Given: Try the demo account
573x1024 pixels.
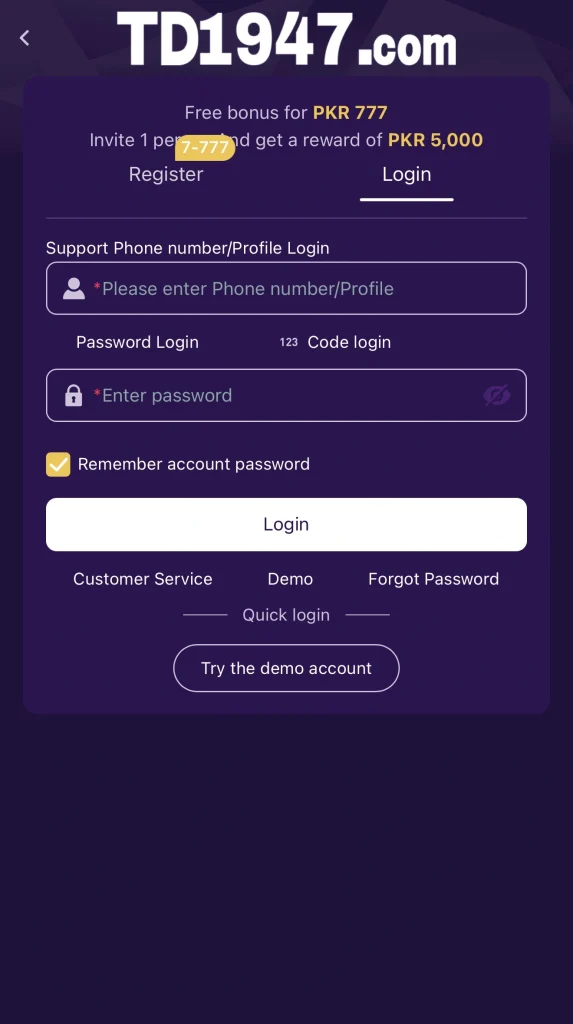Looking at the screenshot, I should (286, 668).
